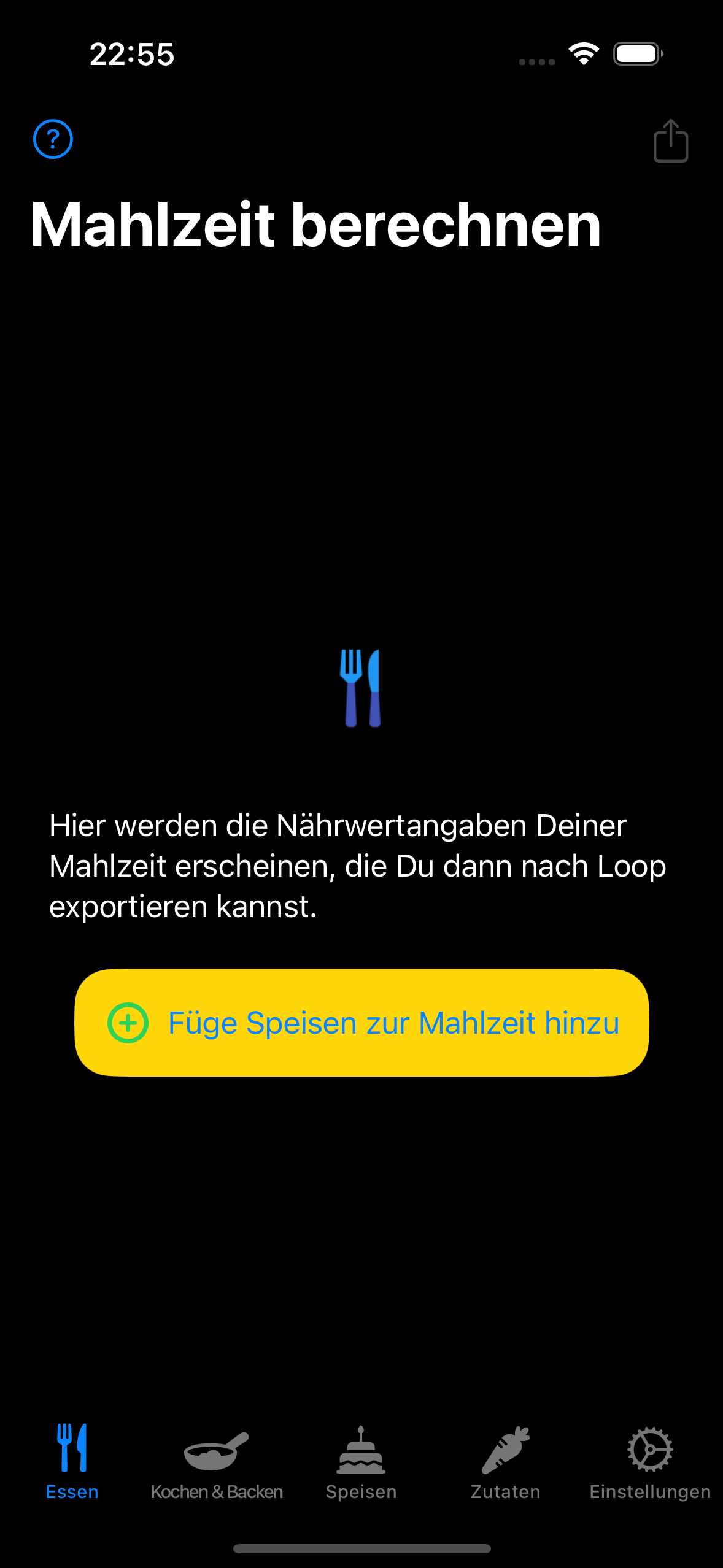The height and width of the screenshot is (1568, 723).
Task: Tap Füge Speisen zur Mahlzeit hinzu
Action: (x=361, y=1023)
